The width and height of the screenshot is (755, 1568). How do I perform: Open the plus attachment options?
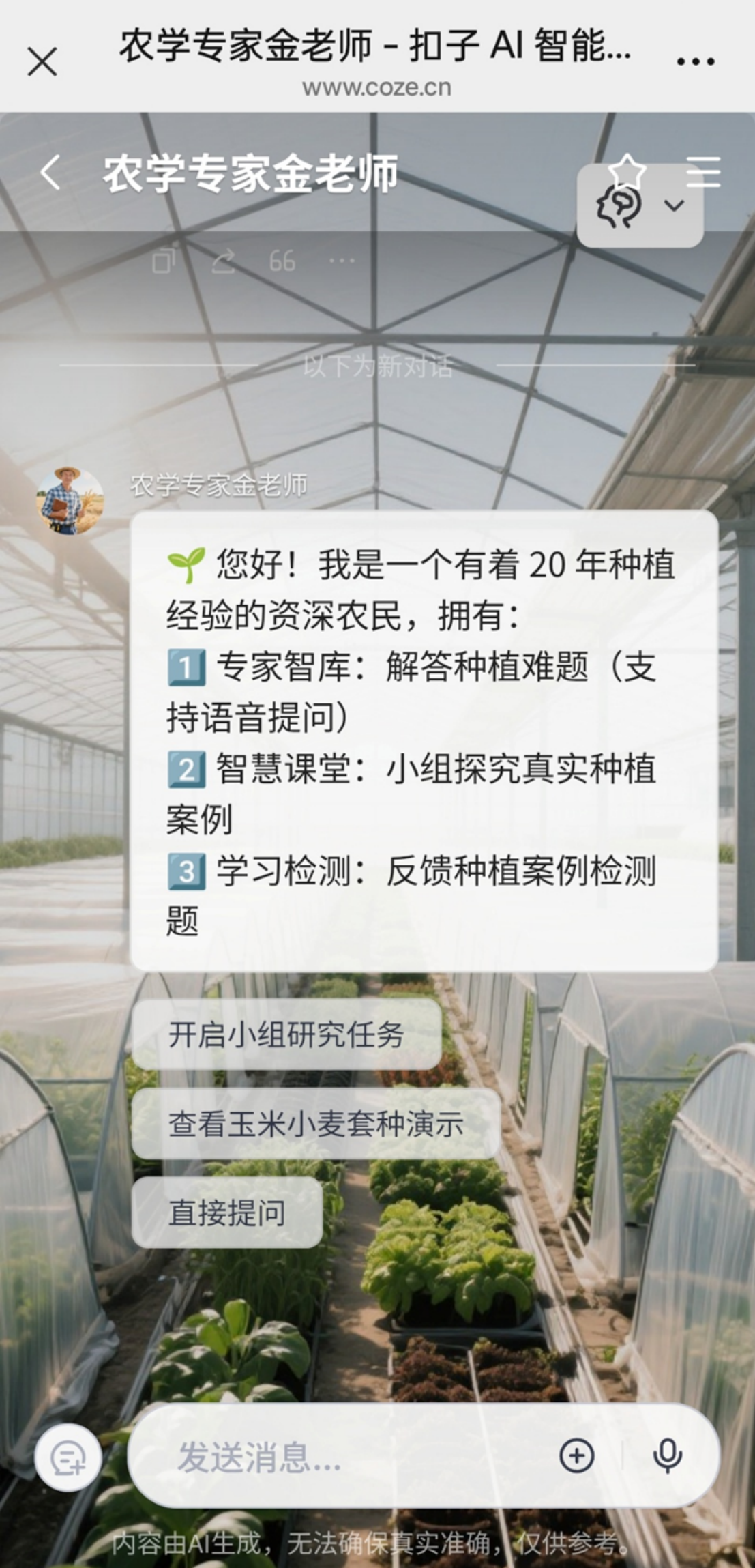[577, 1456]
